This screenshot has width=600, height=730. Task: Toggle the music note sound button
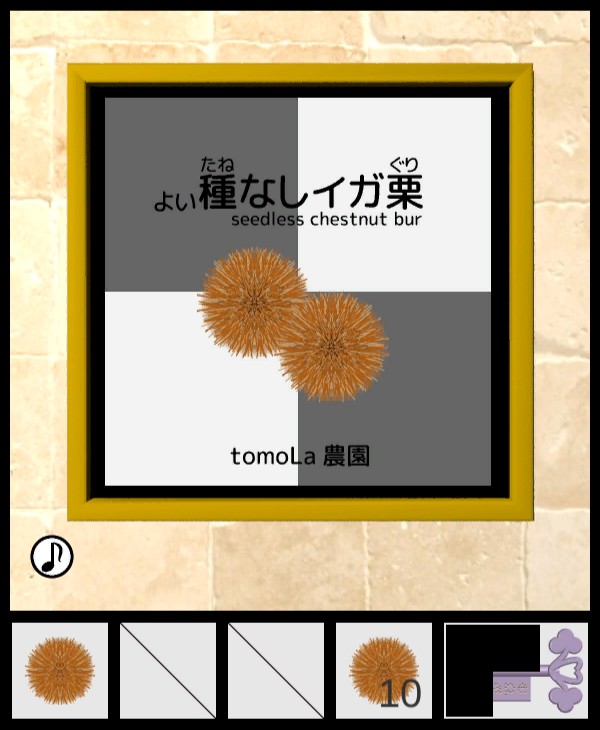tap(52, 557)
